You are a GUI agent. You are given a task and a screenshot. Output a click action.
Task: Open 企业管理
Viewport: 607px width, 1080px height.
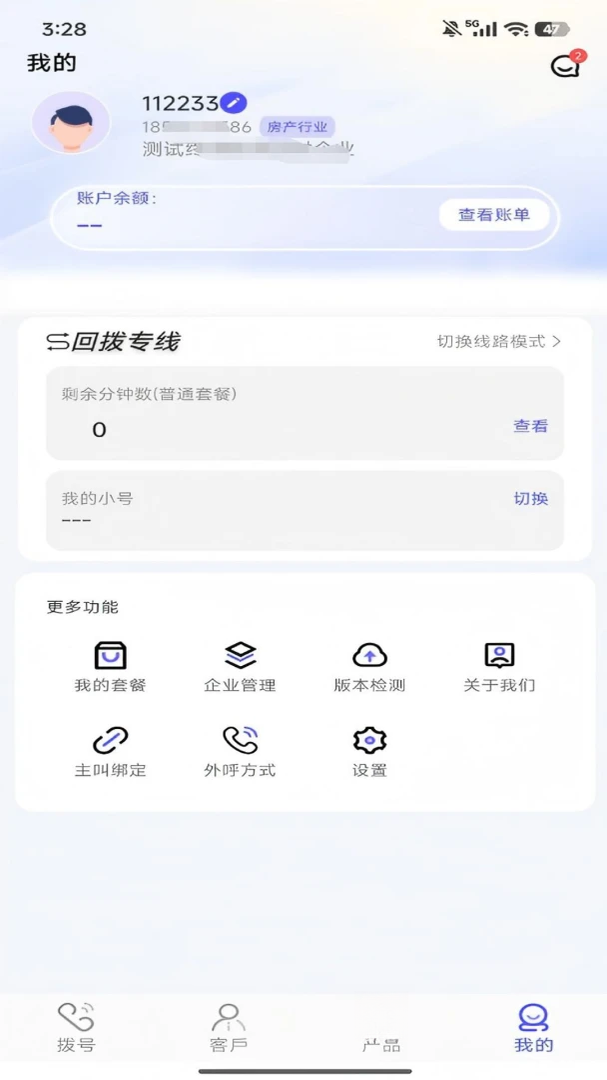240,667
